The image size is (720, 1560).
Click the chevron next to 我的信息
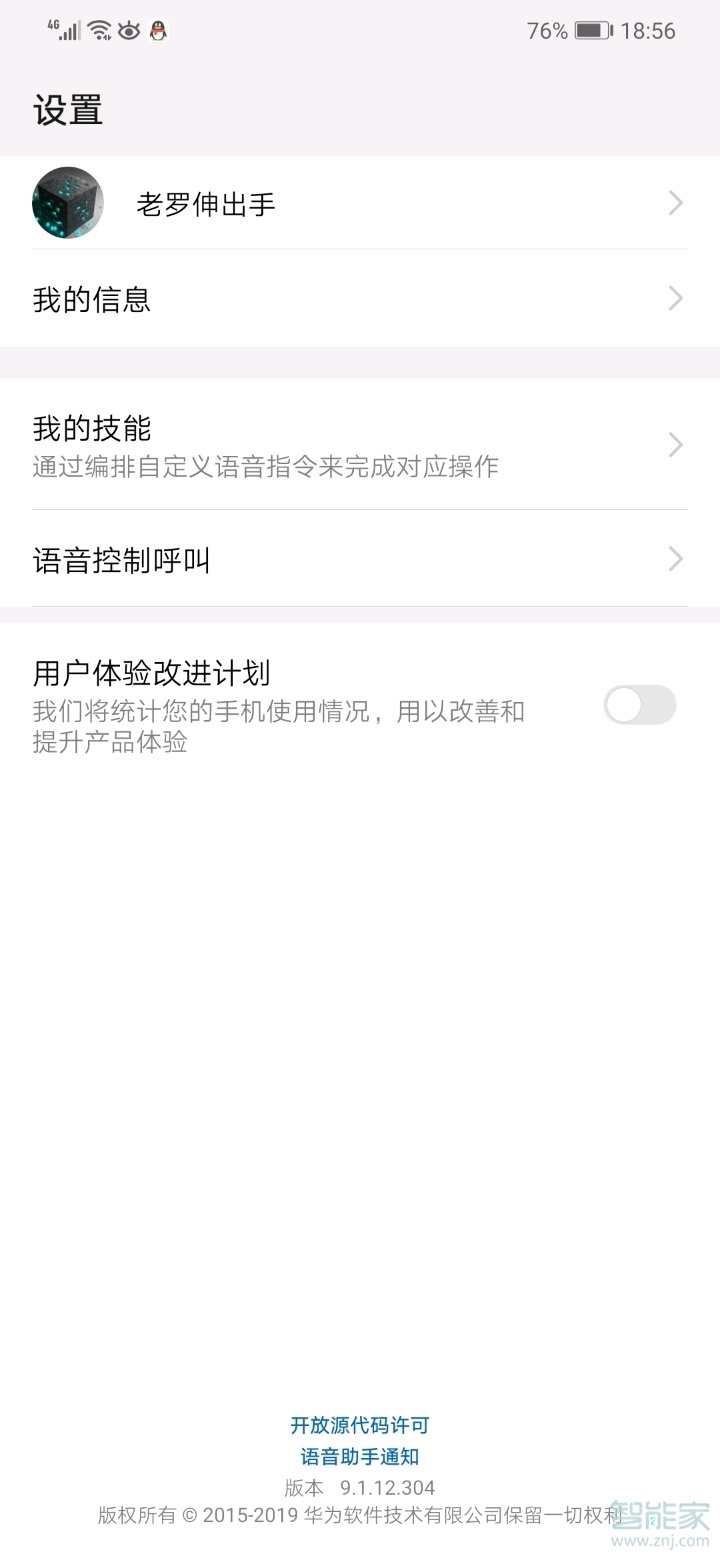[x=675, y=298]
